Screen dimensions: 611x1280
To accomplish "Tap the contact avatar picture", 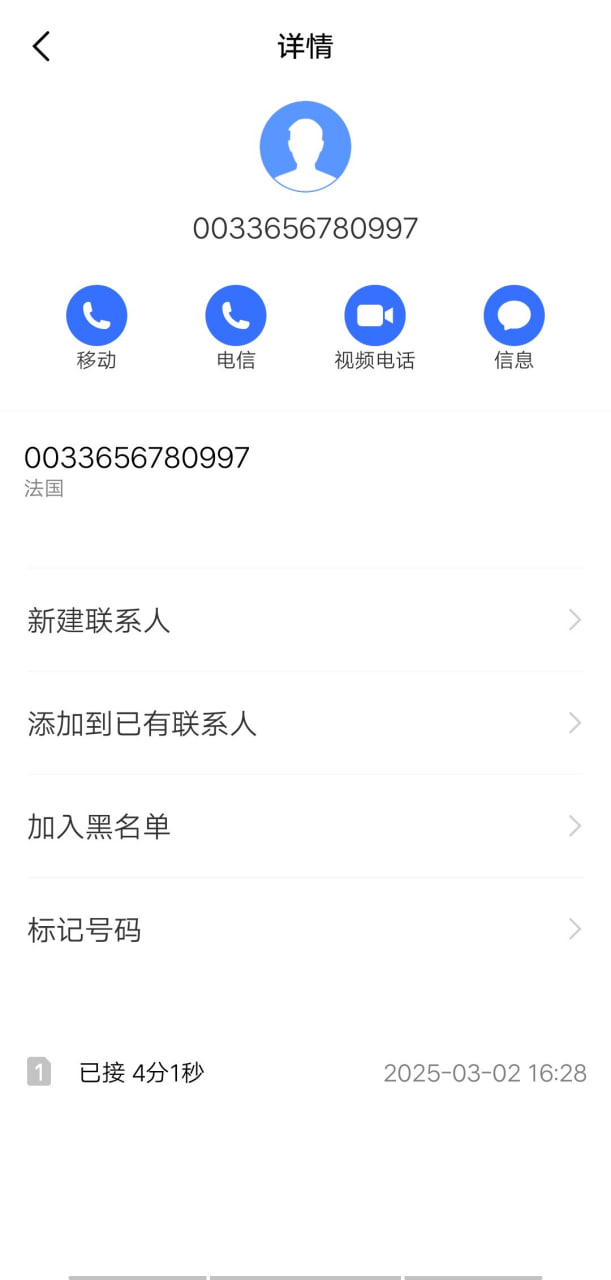I will tap(305, 146).
